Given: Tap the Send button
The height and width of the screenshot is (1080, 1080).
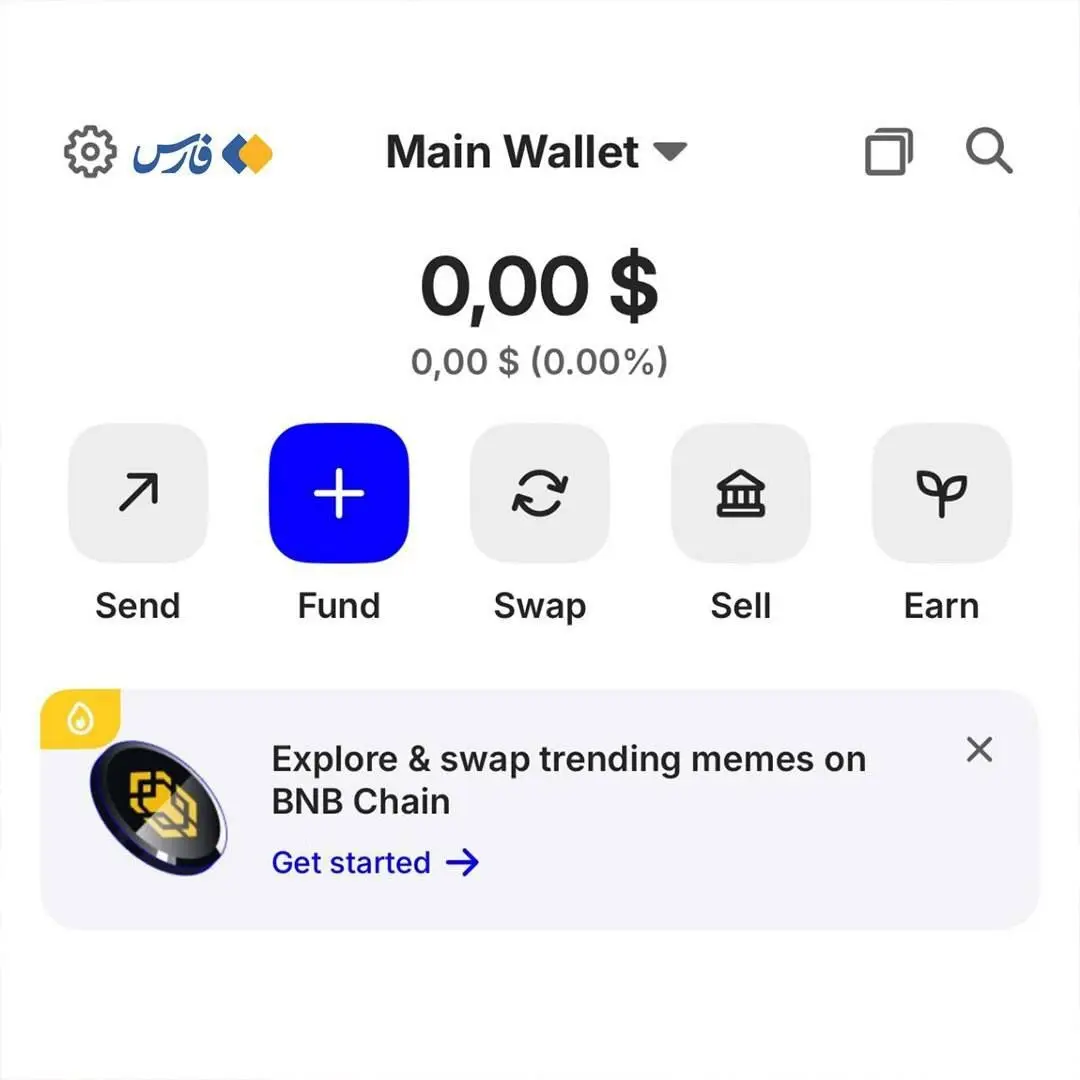Looking at the screenshot, I should (138, 493).
